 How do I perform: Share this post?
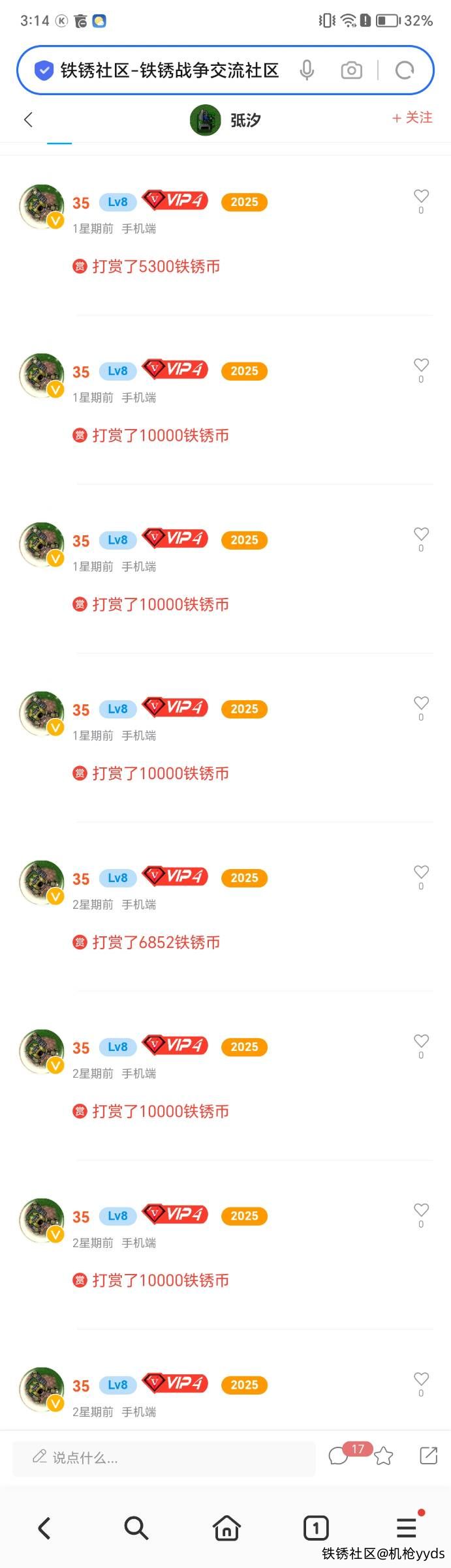(428, 1455)
